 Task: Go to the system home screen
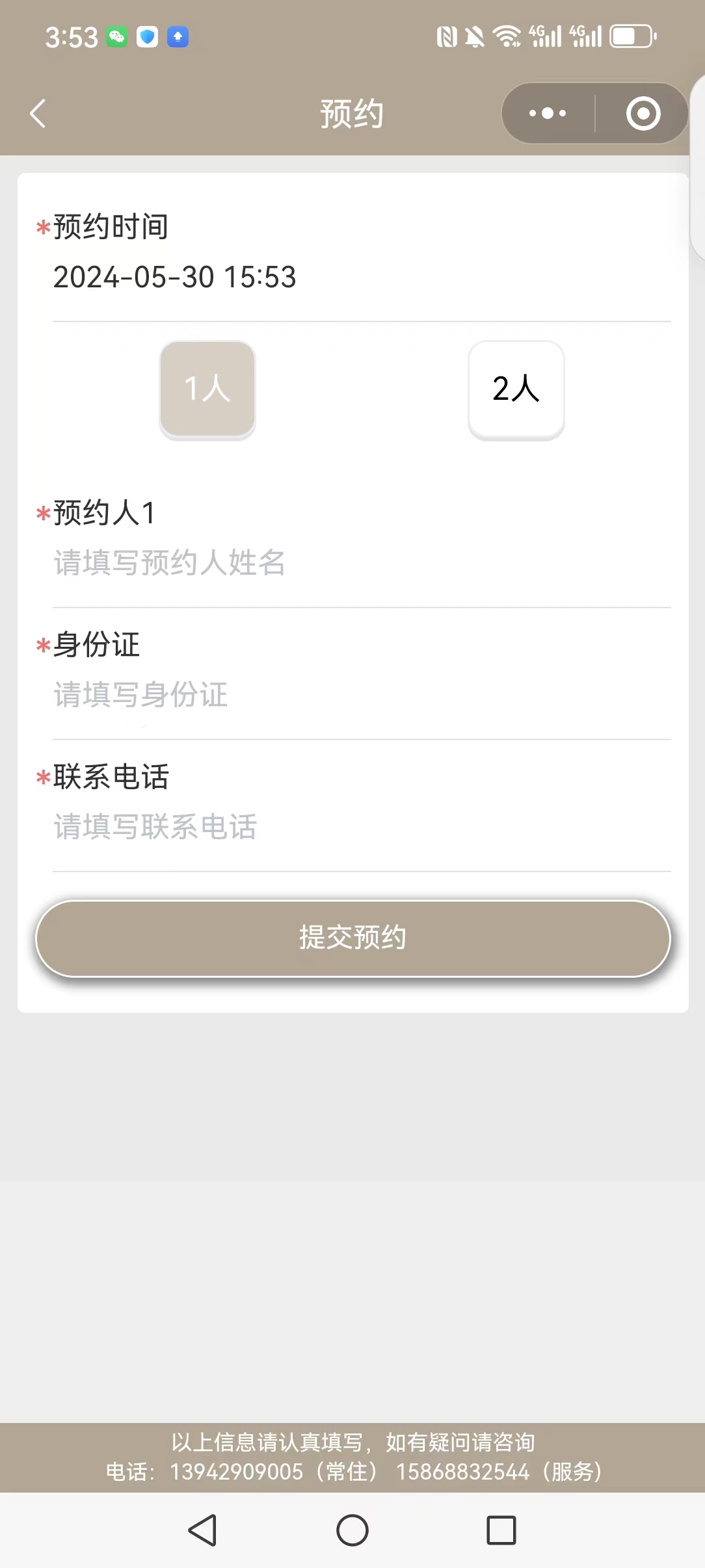[352, 1530]
